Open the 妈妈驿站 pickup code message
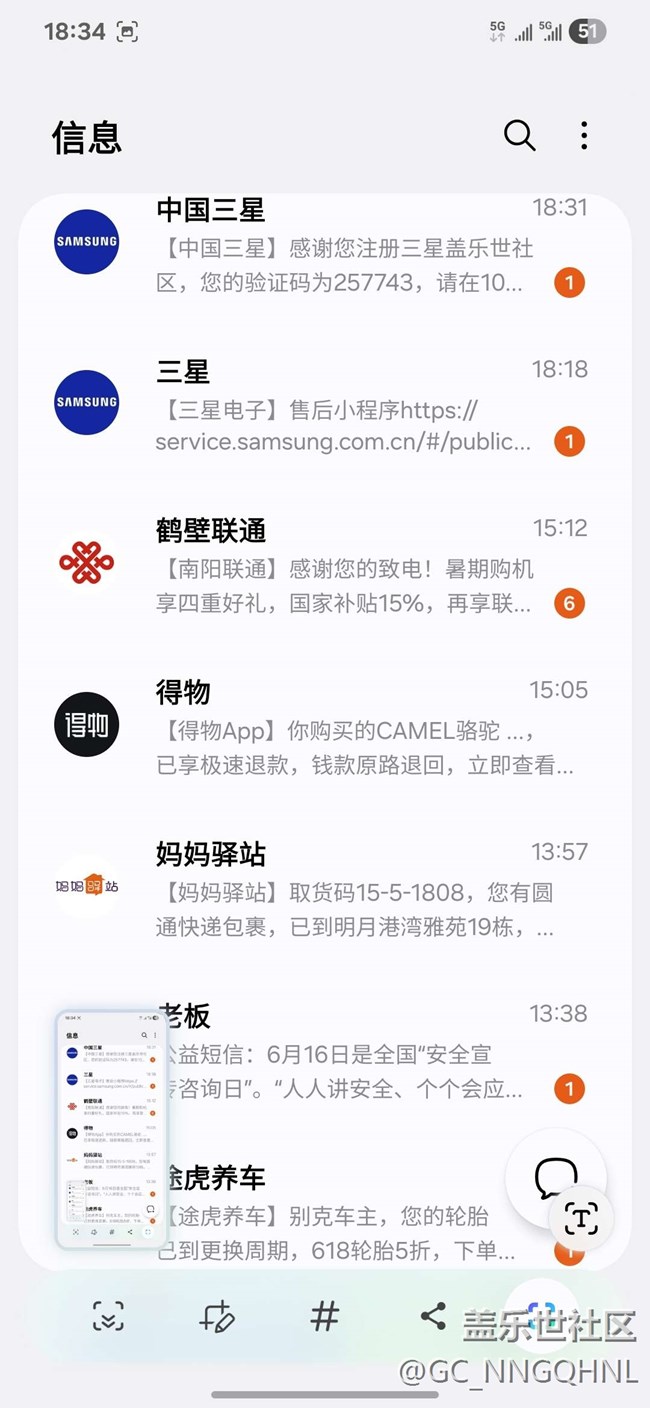650x1408 pixels. pos(340,889)
